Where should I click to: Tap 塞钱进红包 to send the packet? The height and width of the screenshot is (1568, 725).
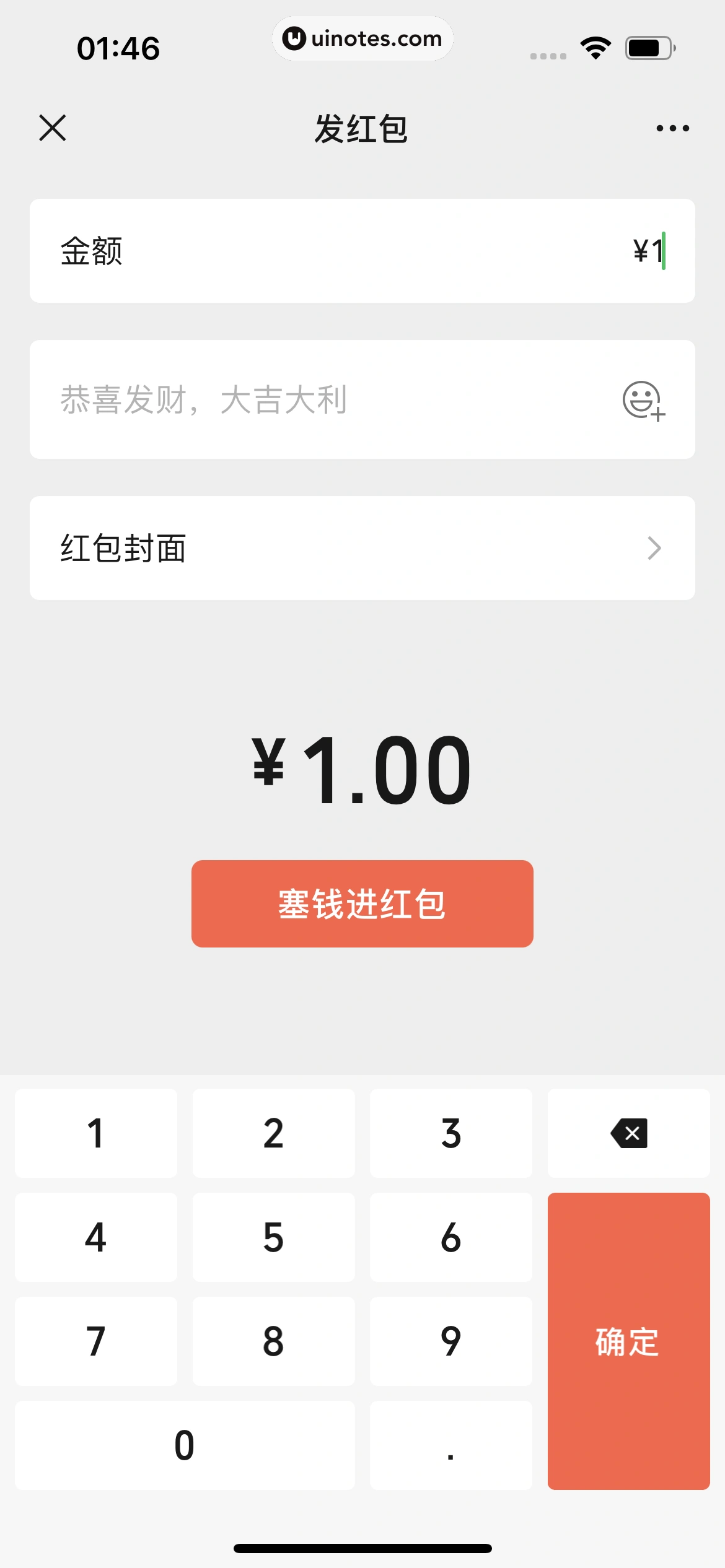[x=362, y=904]
